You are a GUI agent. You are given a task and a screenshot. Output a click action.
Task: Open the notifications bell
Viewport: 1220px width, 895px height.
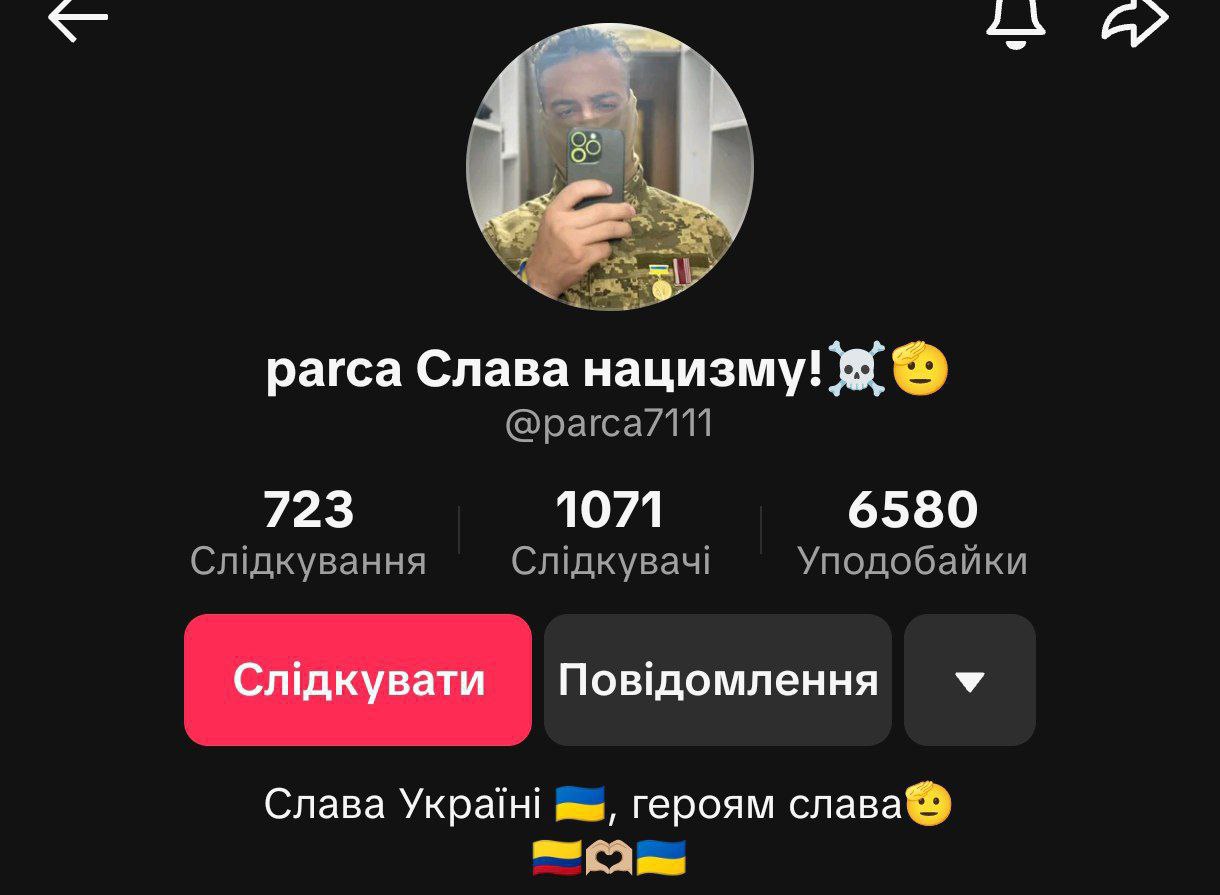click(x=1015, y=20)
